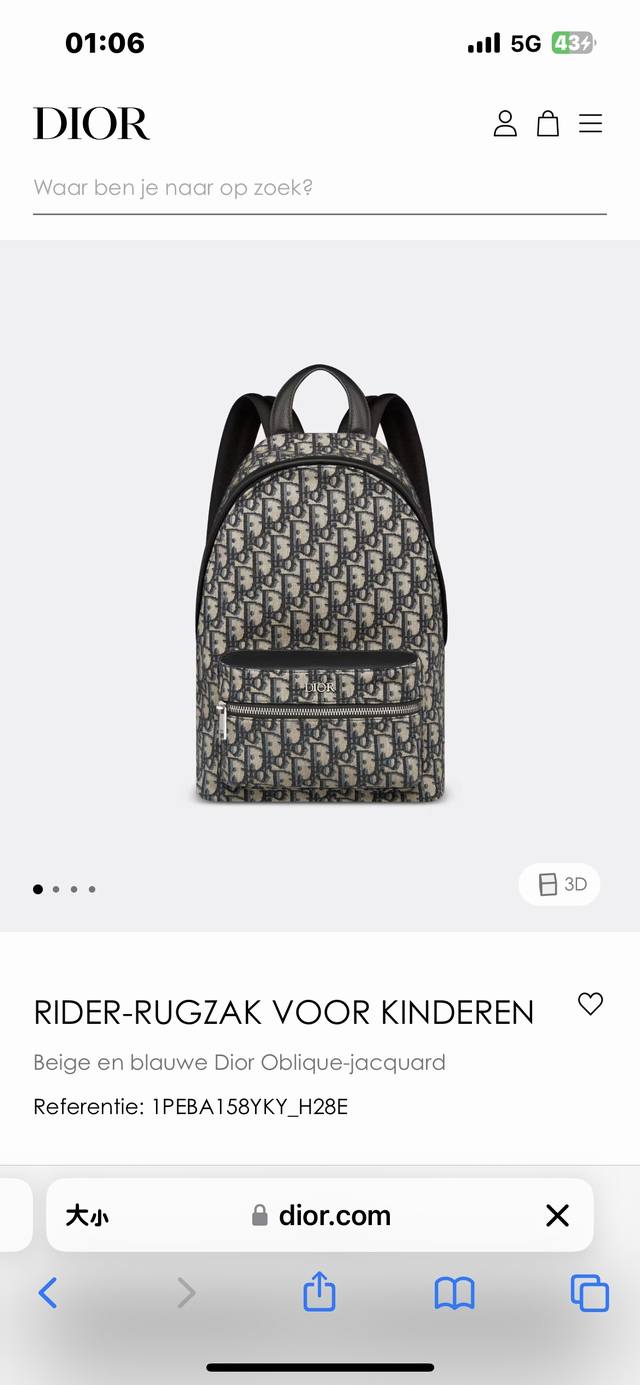Show all open Safari tabs
Image resolution: width=640 pixels, height=1385 pixels.
click(589, 1293)
